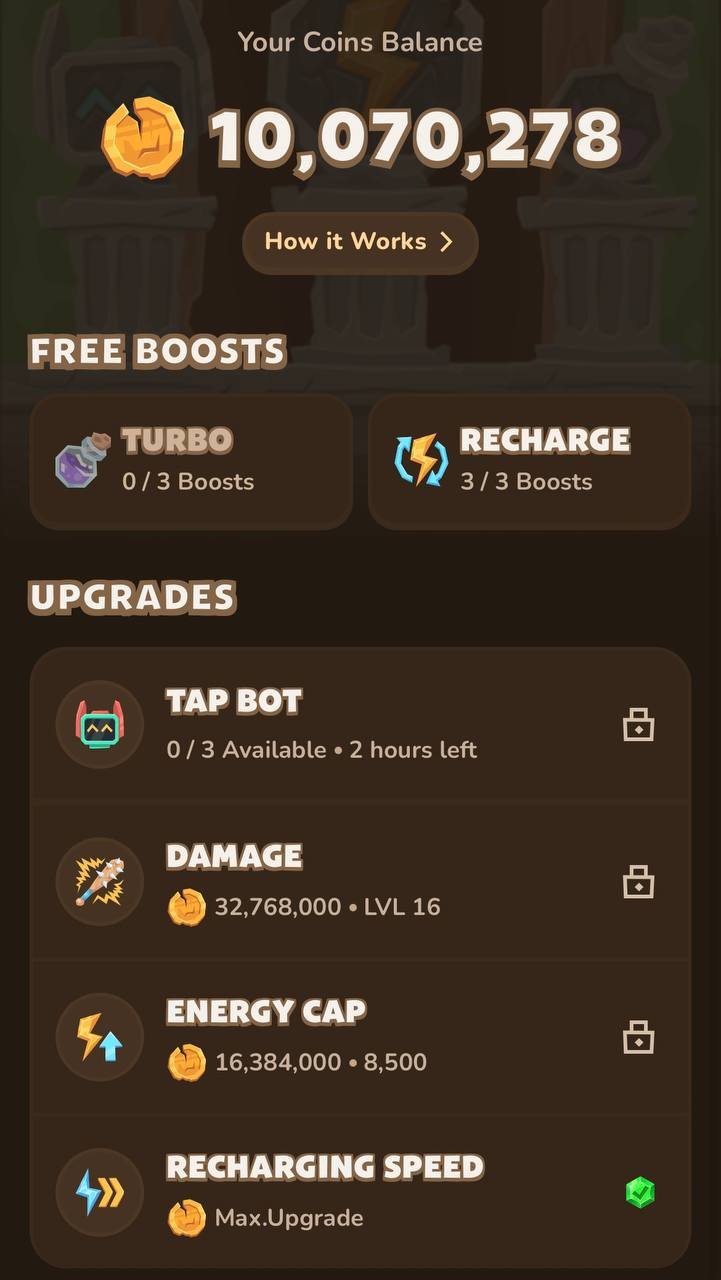This screenshot has width=721, height=1280.
Task: Open the Tap Bot upgrade
Action: pyautogui.click(x=360, y=724)
